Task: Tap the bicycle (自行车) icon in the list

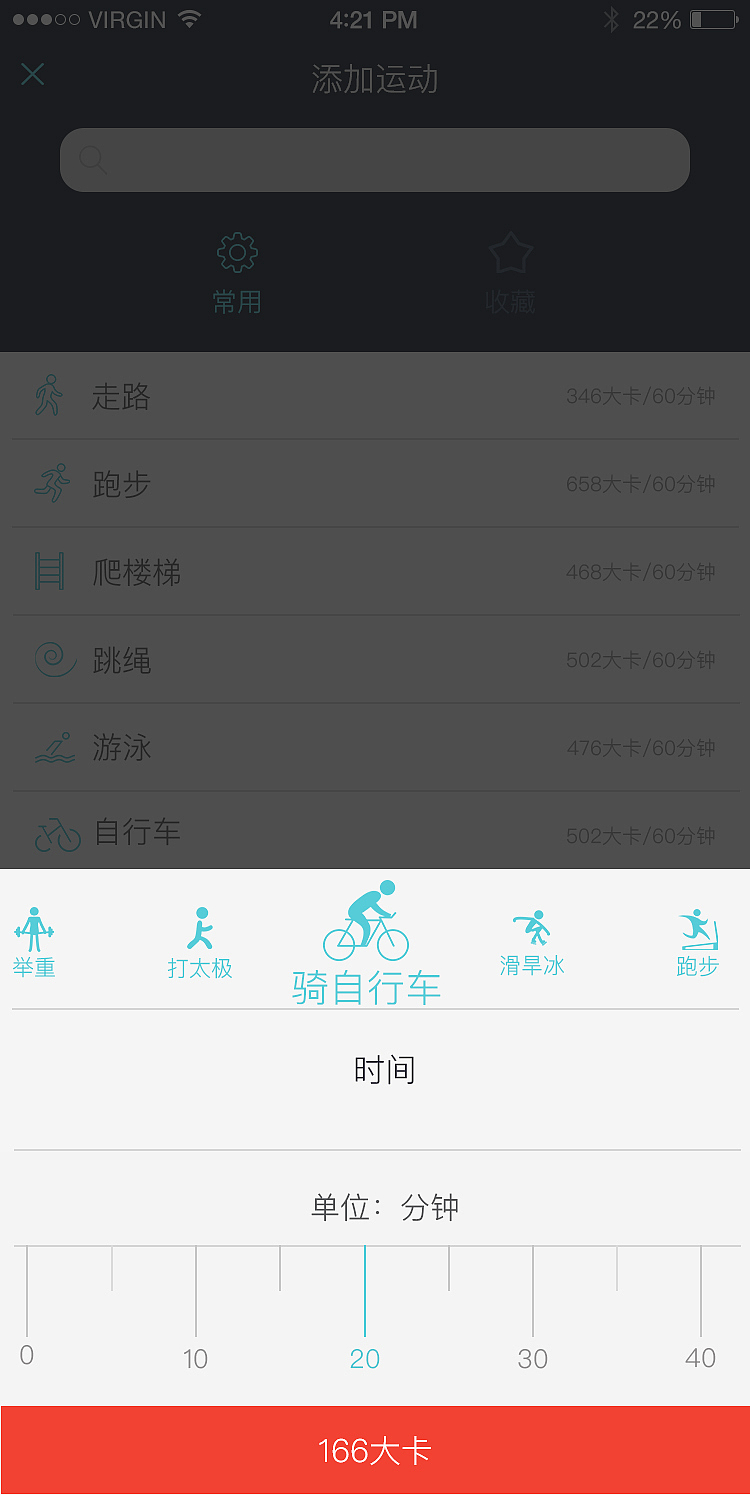Action: [x=50, y=833]
